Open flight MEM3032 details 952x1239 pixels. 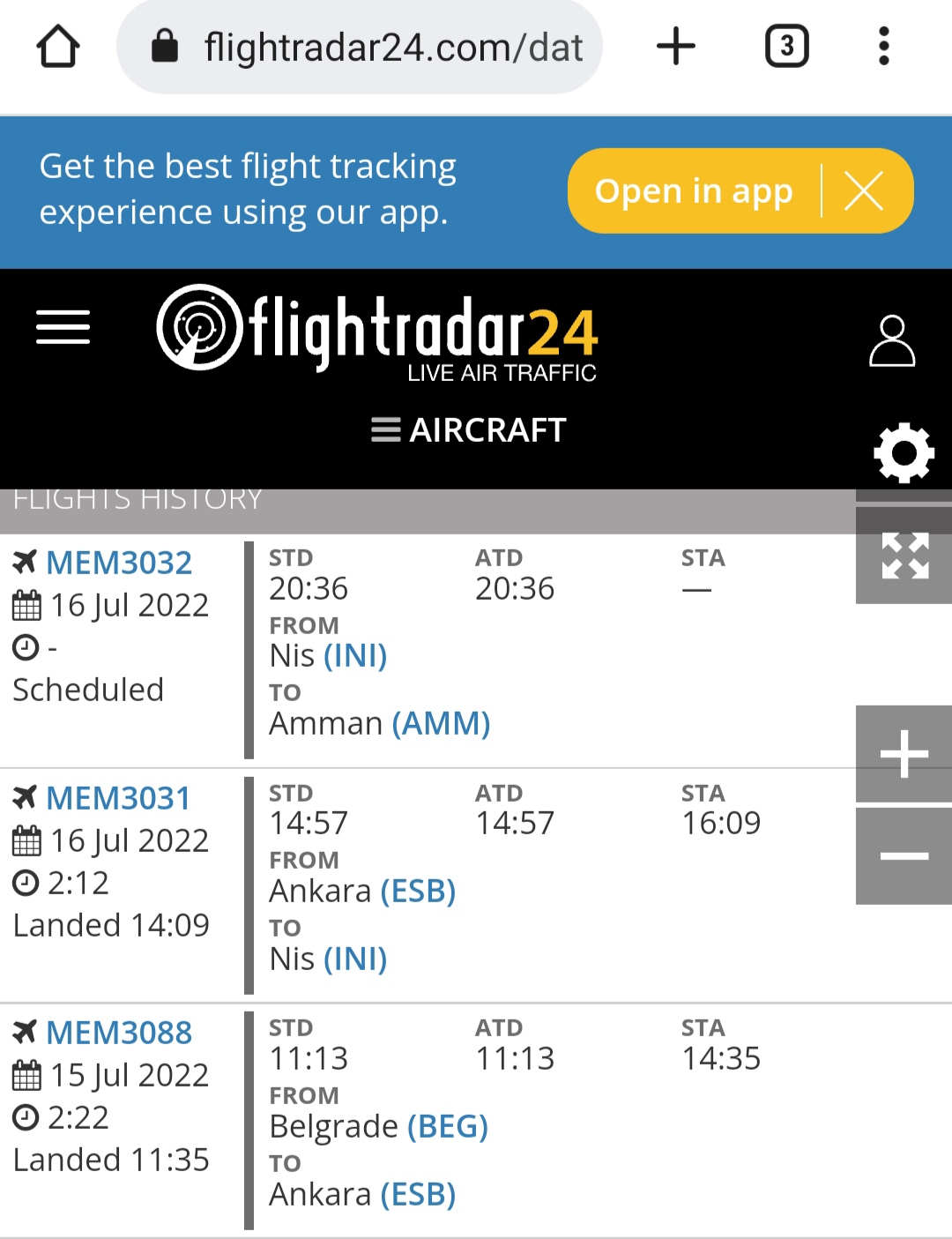119,563
